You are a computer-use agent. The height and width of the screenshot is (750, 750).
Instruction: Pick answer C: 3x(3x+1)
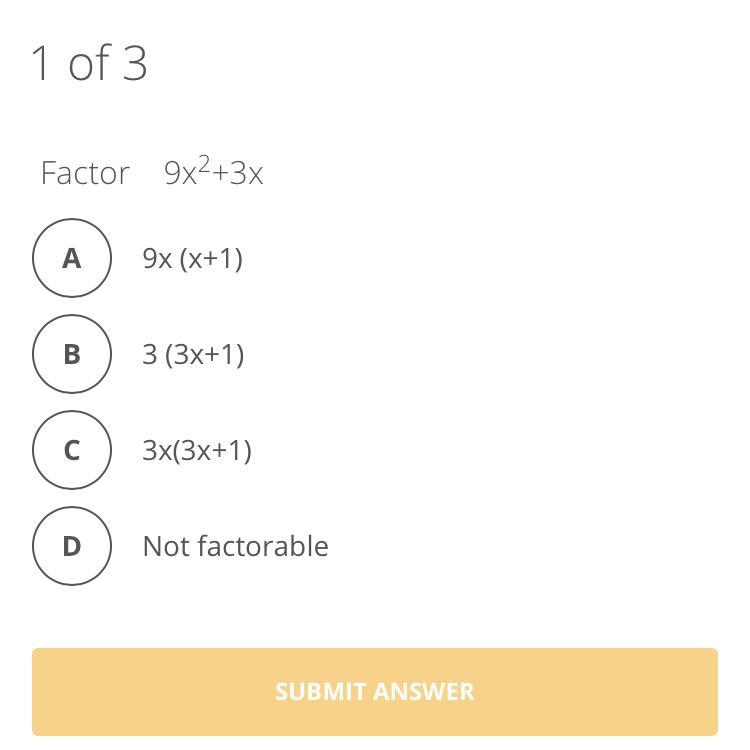point(72,450)
